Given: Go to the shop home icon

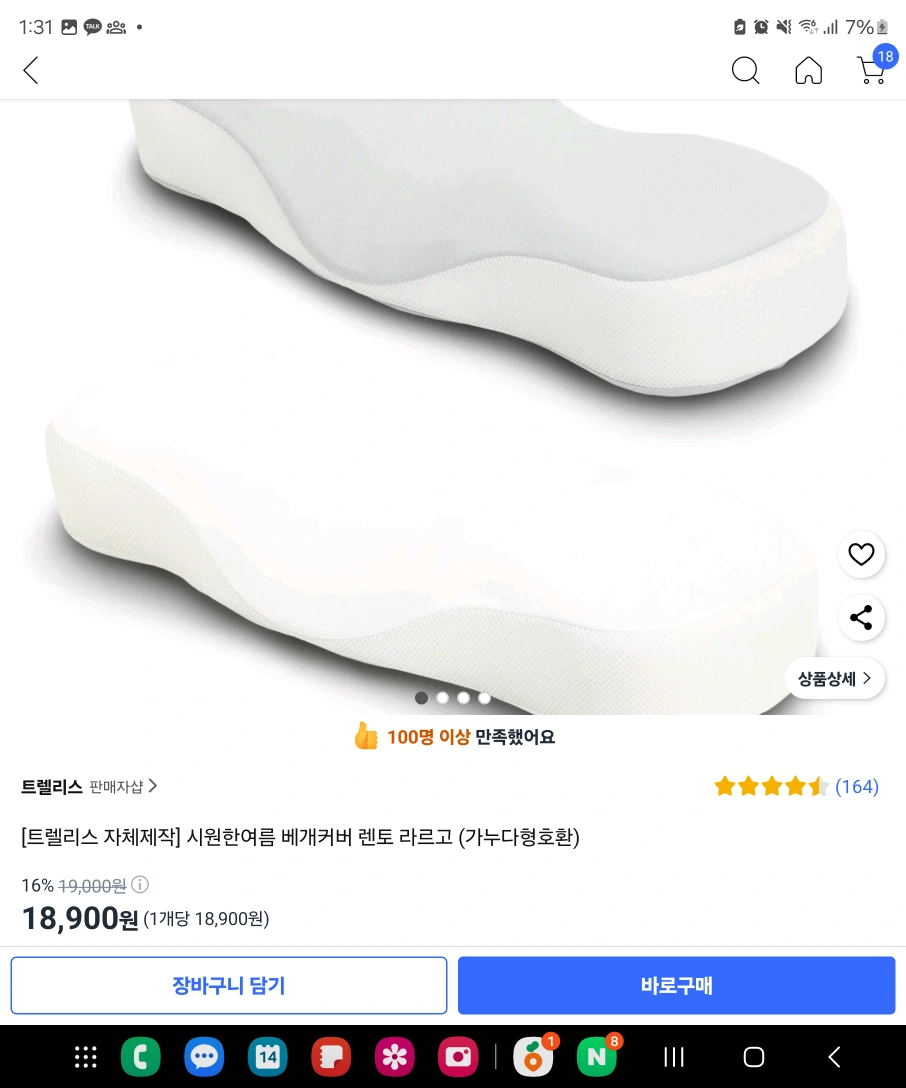Looking at the screenshot, I should [808, 70].
